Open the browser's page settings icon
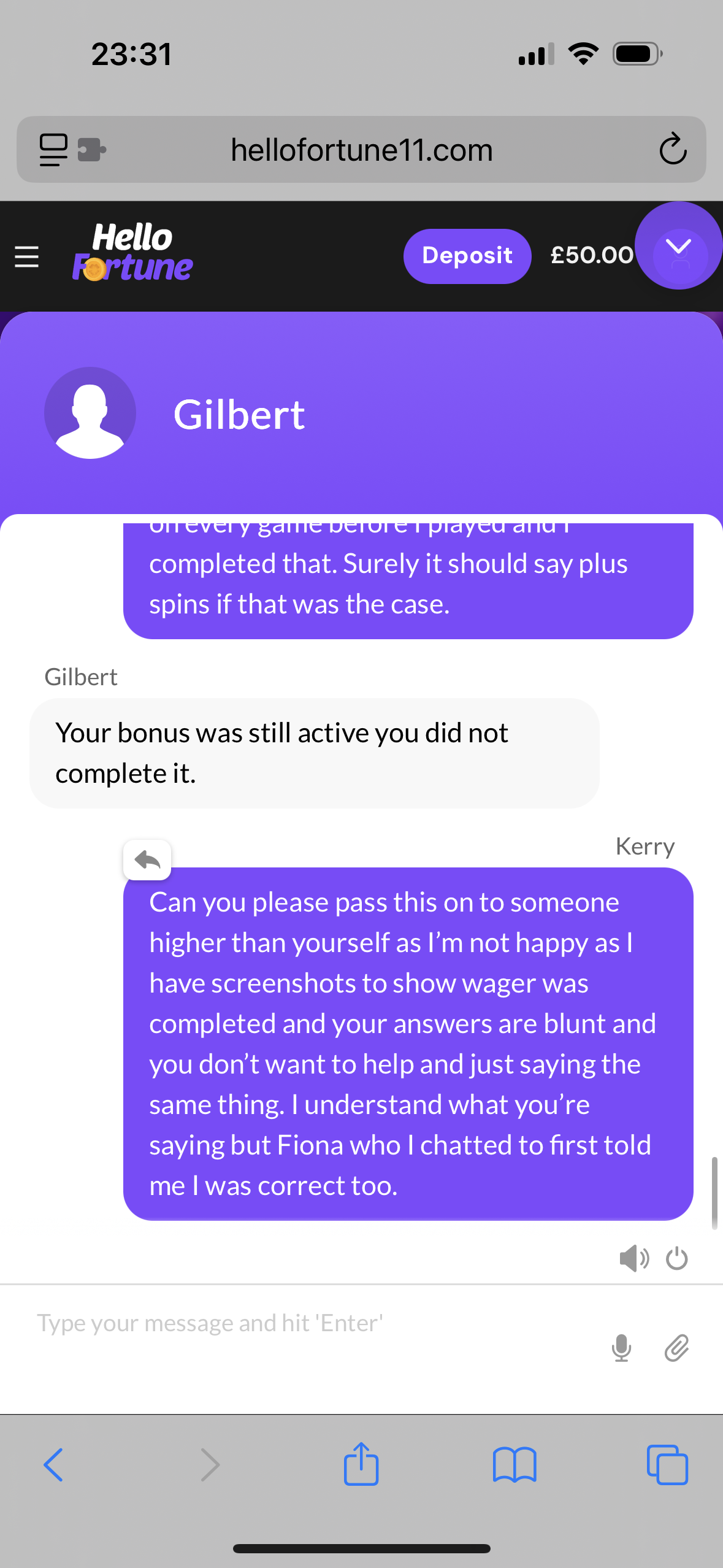723x1568 pixels. coord(53,150)
